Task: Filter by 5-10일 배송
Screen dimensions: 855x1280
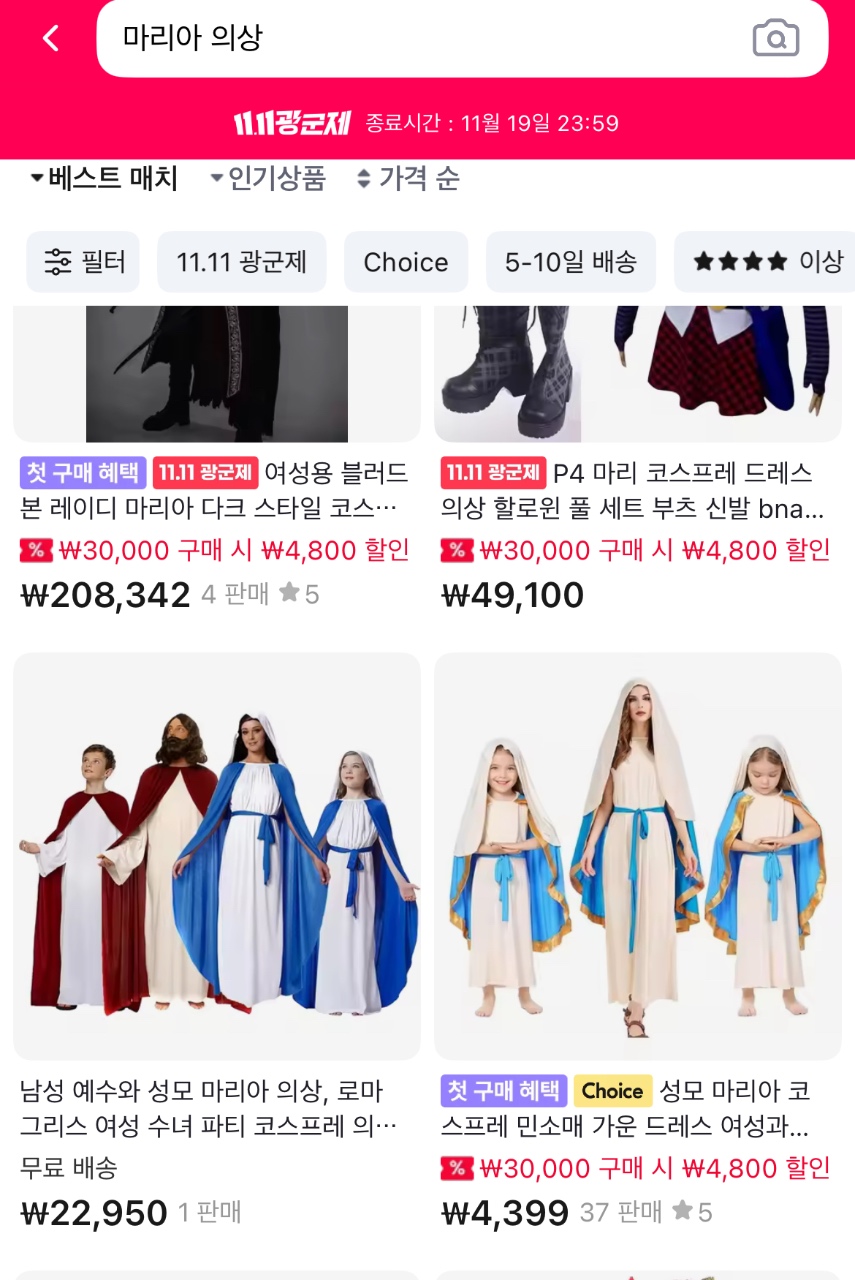Action: (x=571, y=262)
